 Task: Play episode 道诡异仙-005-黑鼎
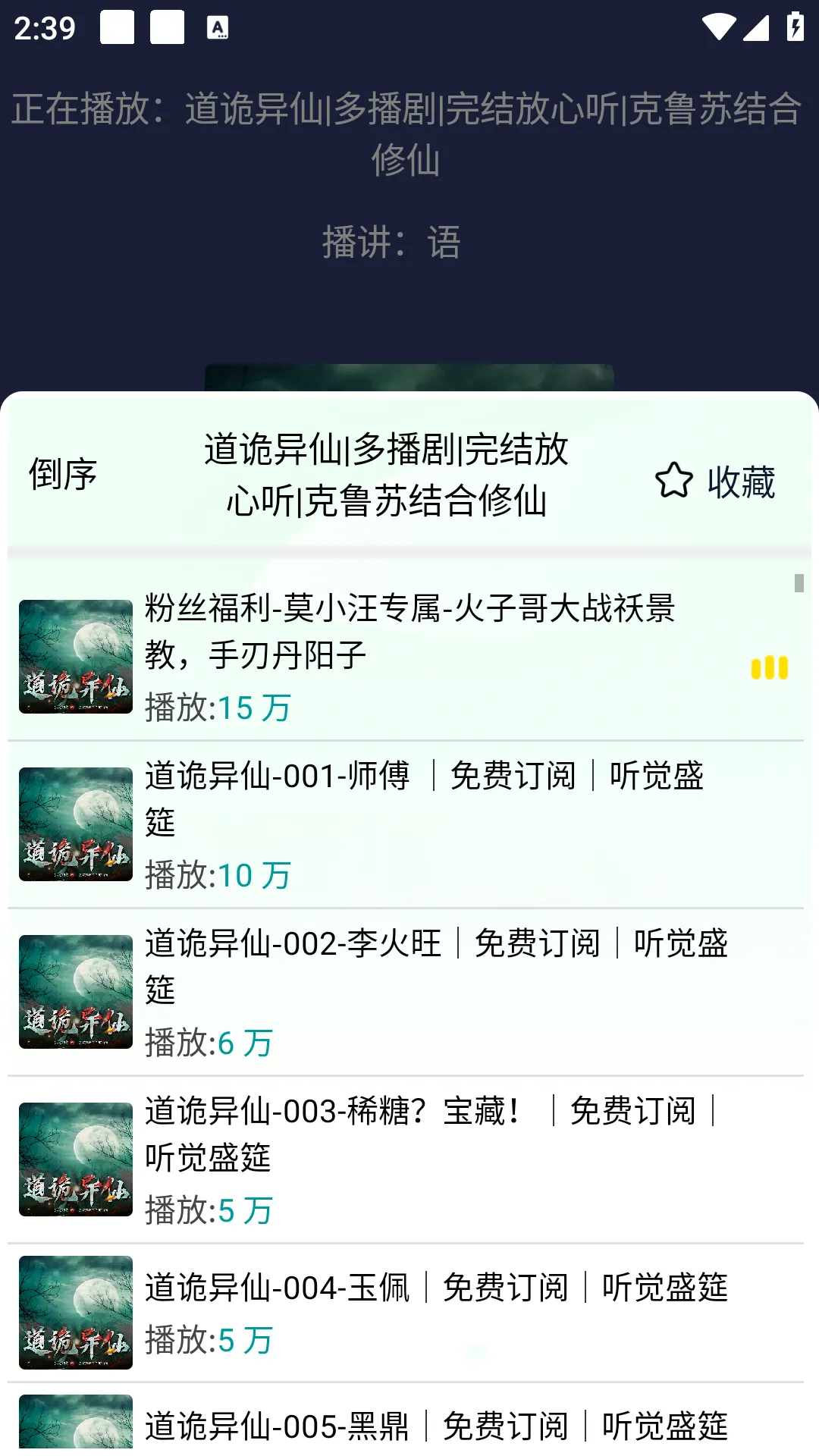click(x=409, y=1426)
